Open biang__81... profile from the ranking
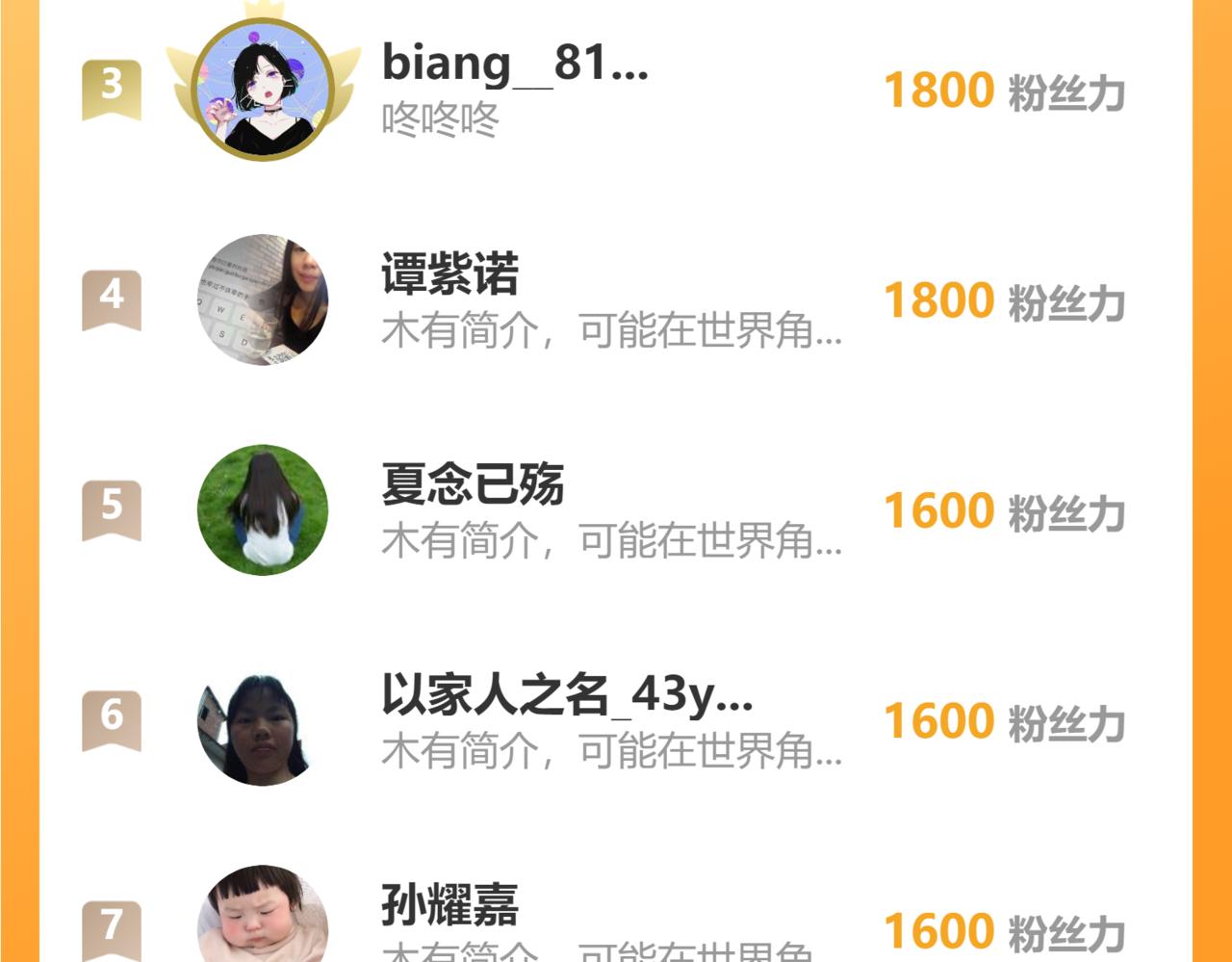This screenshot has height=962, width=1232. point(515,65)
